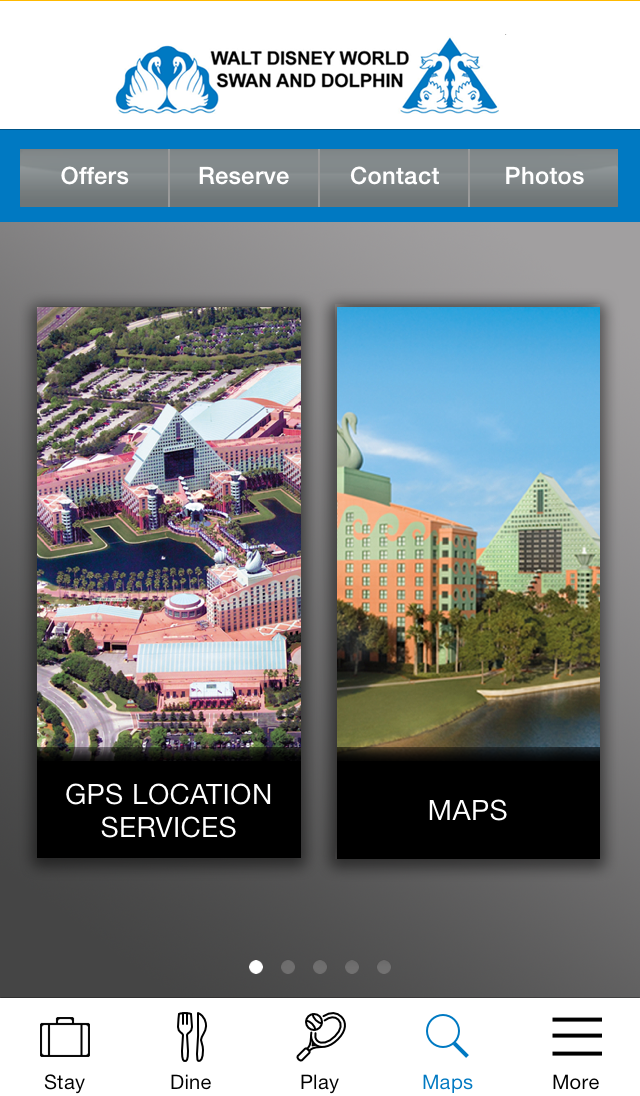The image size is (640, 1096).
Task: Switch to the Stay tab
Action: click(x=64, y=1051)
